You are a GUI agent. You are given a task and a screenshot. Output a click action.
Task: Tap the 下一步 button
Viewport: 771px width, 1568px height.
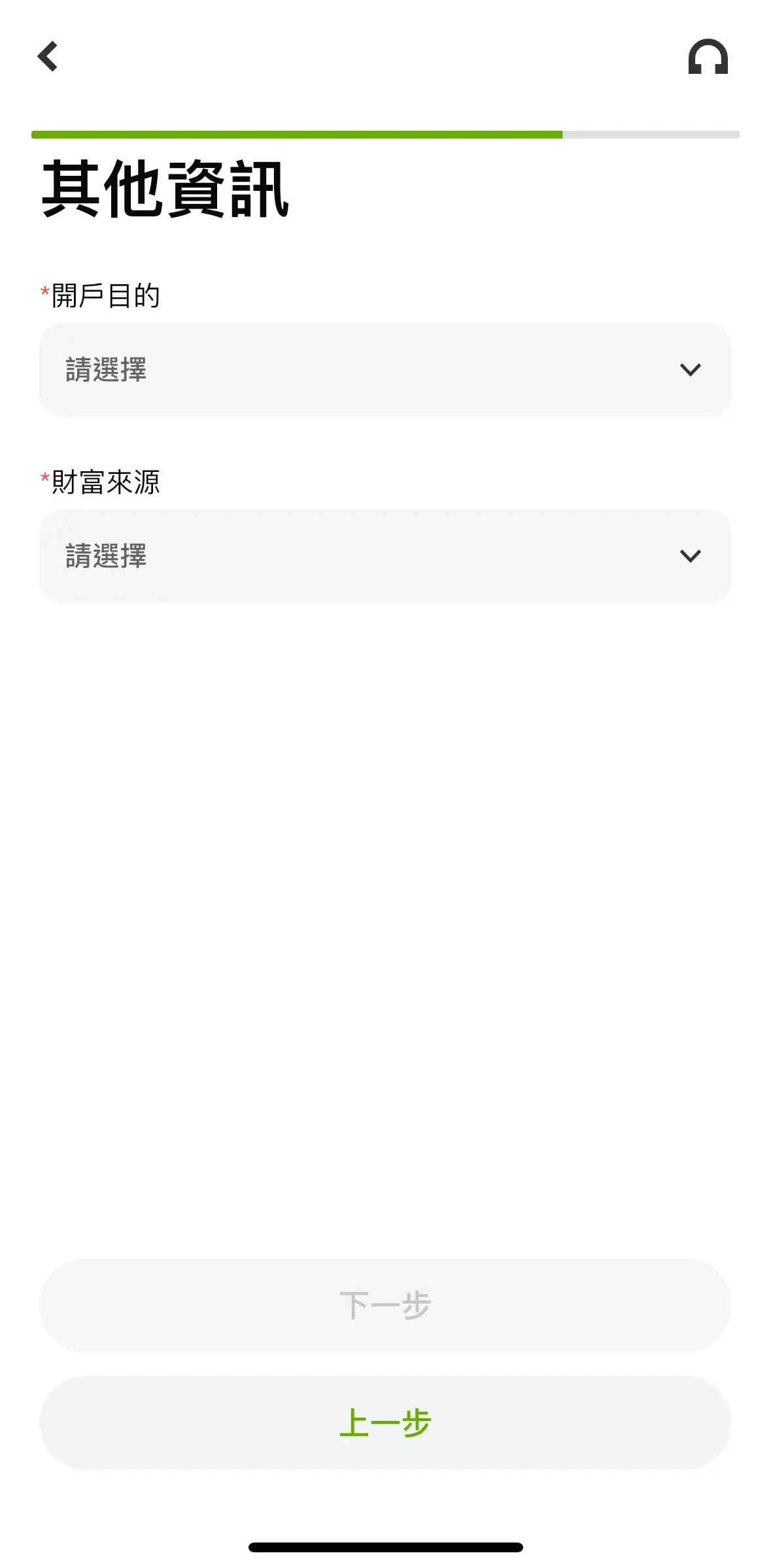coord(385,1305)
